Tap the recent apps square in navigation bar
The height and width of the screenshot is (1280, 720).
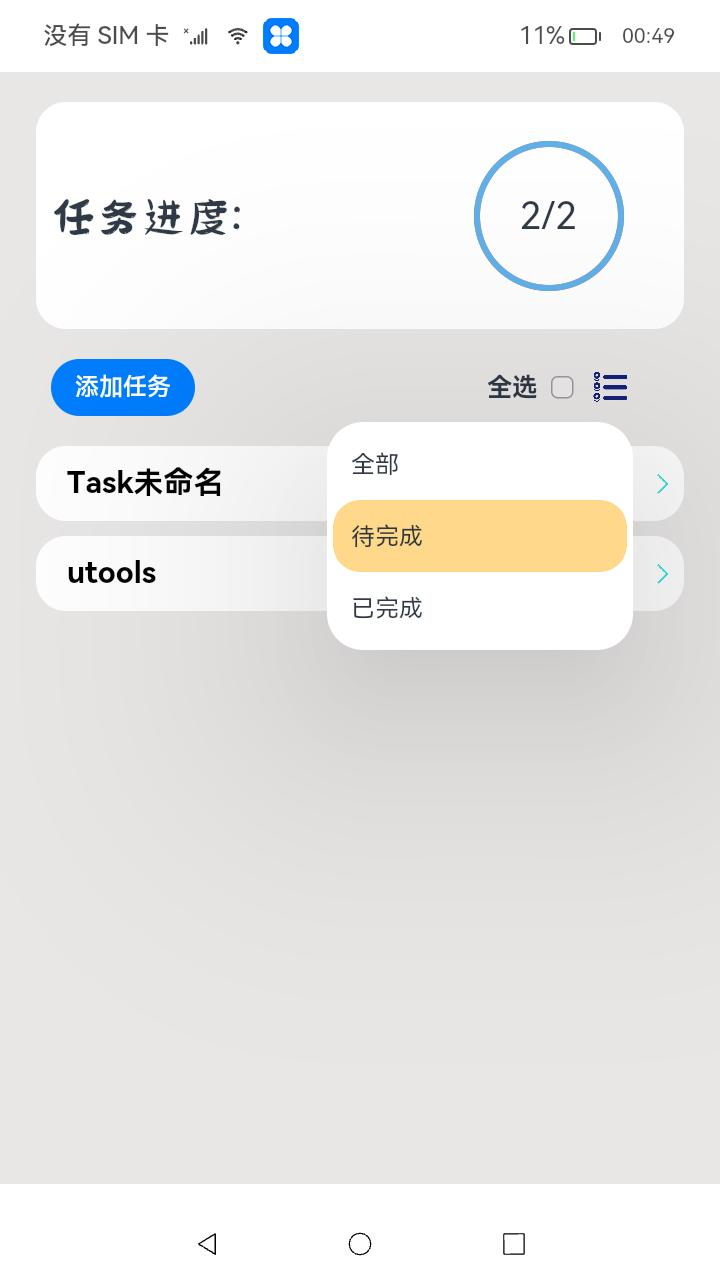pyautogui.click(x=513, y=1243)
